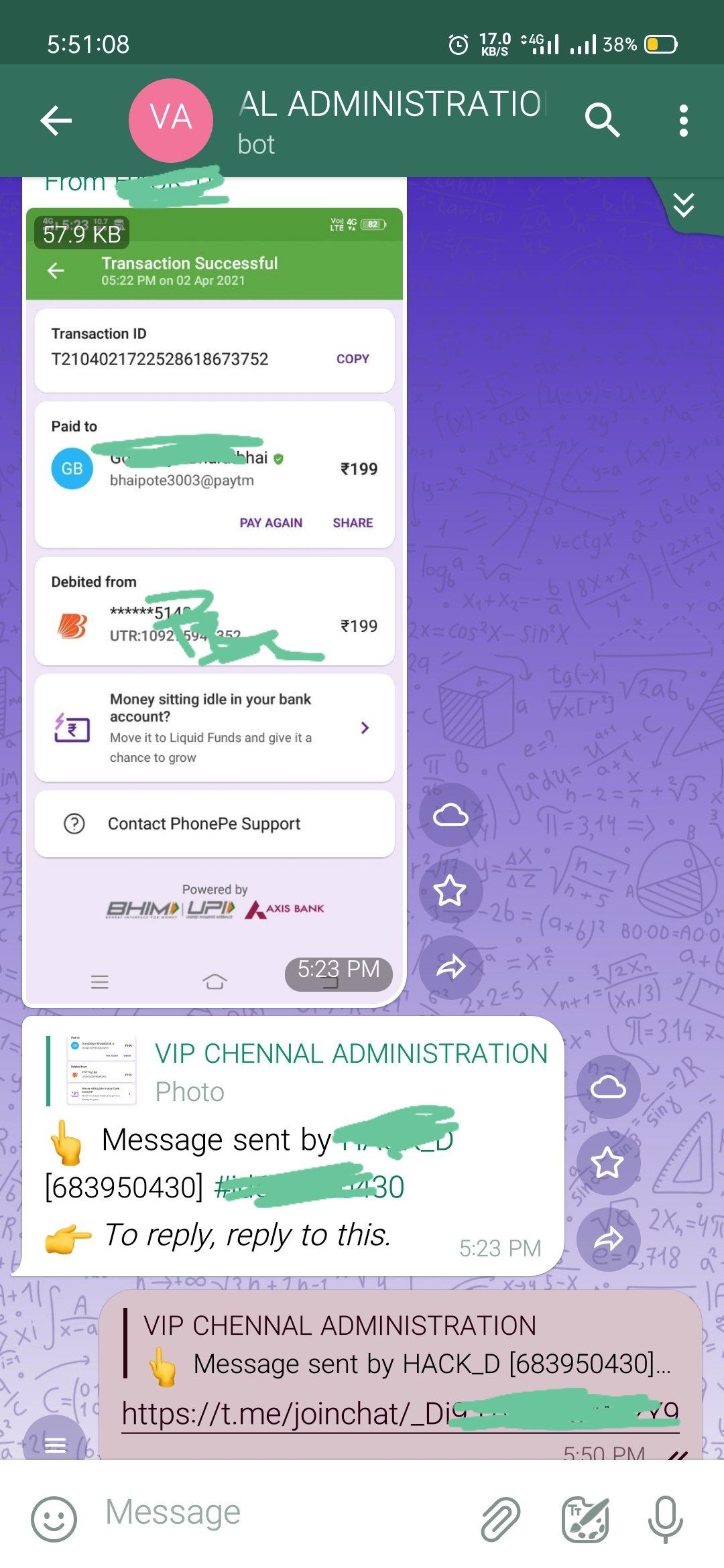Viewport: 724px width, 1568px height.
Task: Focus the Message text field
Action: click(282, 1513)
